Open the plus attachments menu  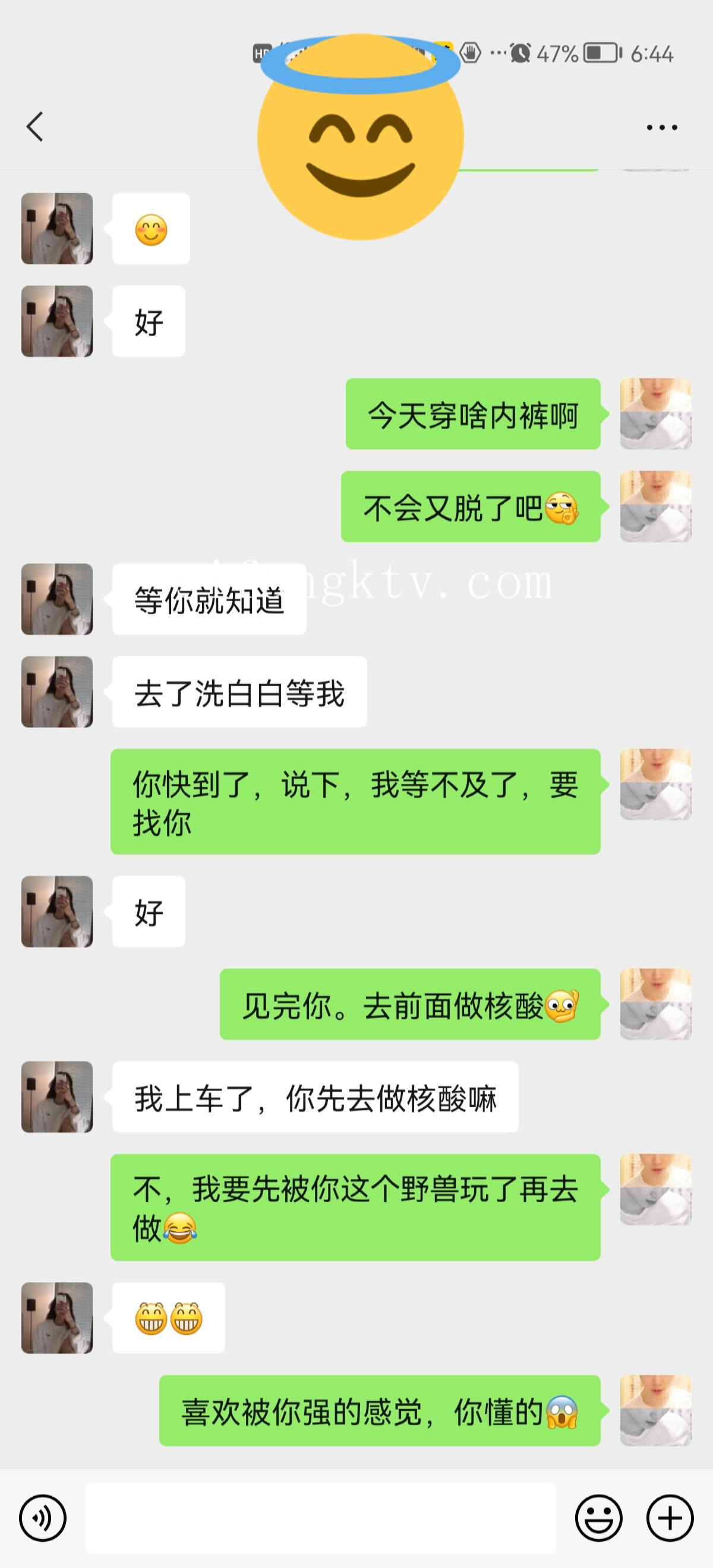669,1518
